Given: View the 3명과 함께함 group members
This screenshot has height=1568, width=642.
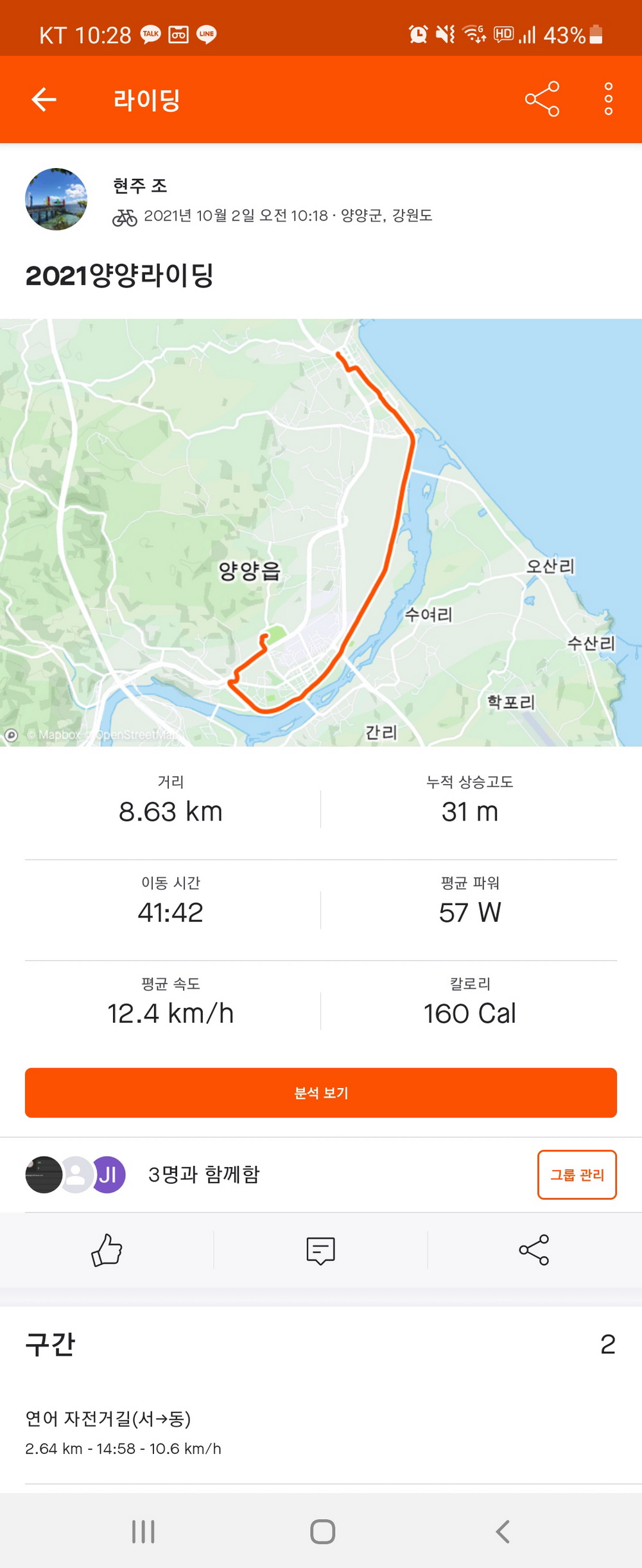Looking at the screenshot, I should [204, 1175].
